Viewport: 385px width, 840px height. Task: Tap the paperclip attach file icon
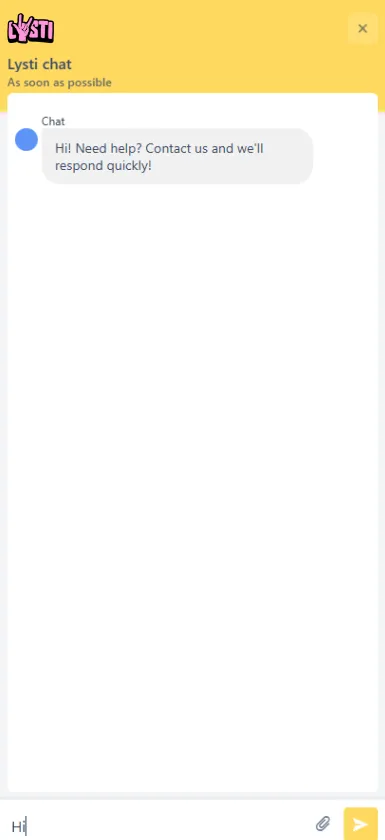(323, 823)
